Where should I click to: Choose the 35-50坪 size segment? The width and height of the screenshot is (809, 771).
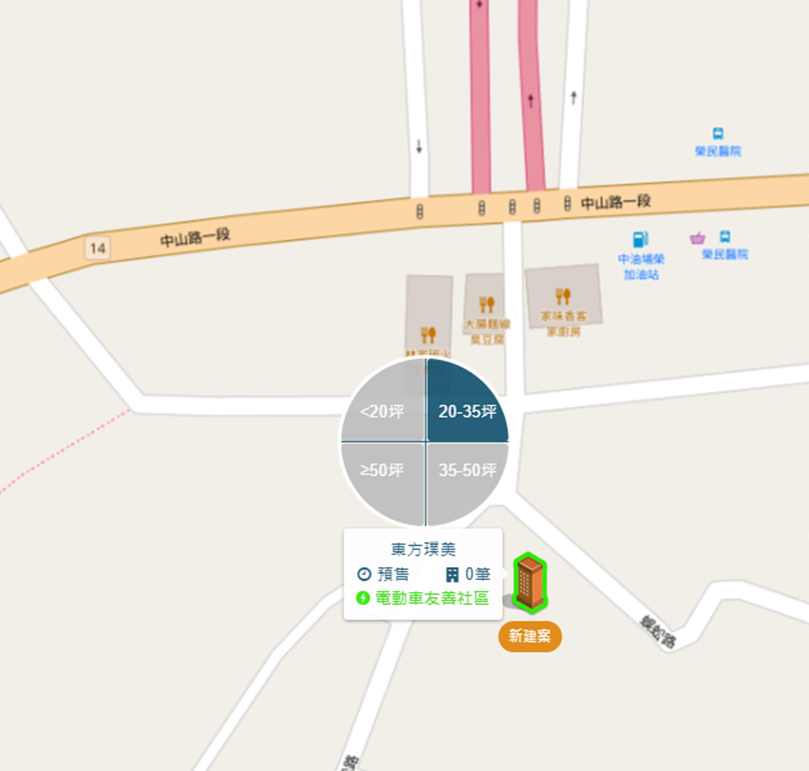(x=466, y=471)
